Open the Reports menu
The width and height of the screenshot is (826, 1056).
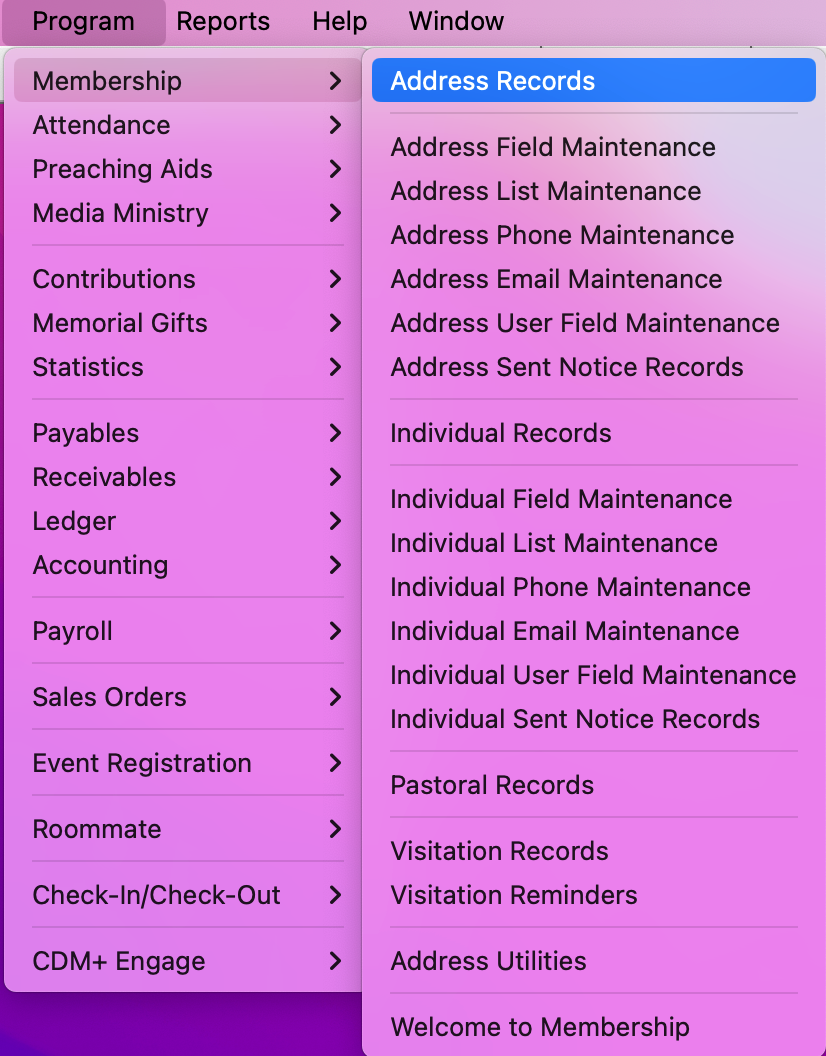pyautogui.click(x=223, y=21)
